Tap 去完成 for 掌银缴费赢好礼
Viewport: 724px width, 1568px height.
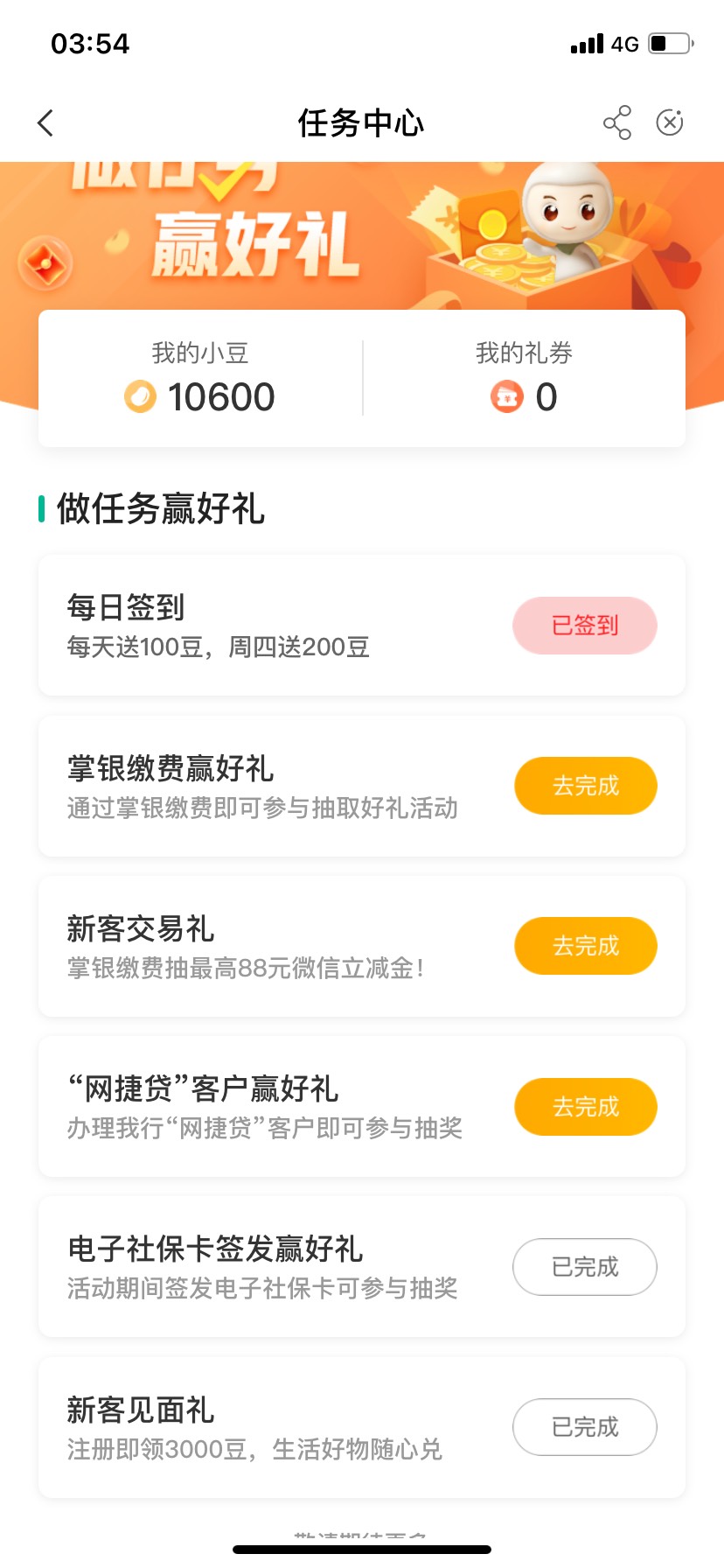point(585,786)
